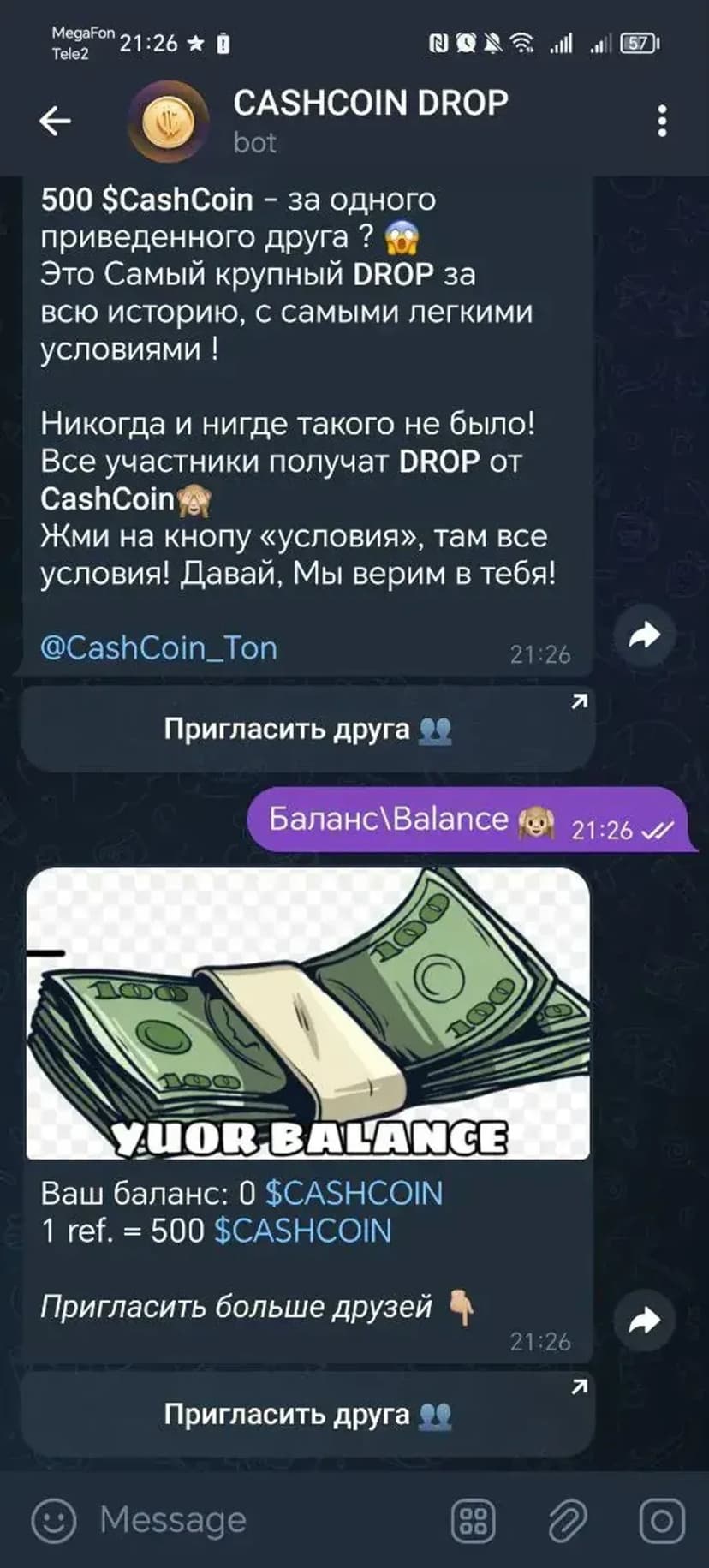Open the @CashCoin_Ton channel link

point(159,648)
